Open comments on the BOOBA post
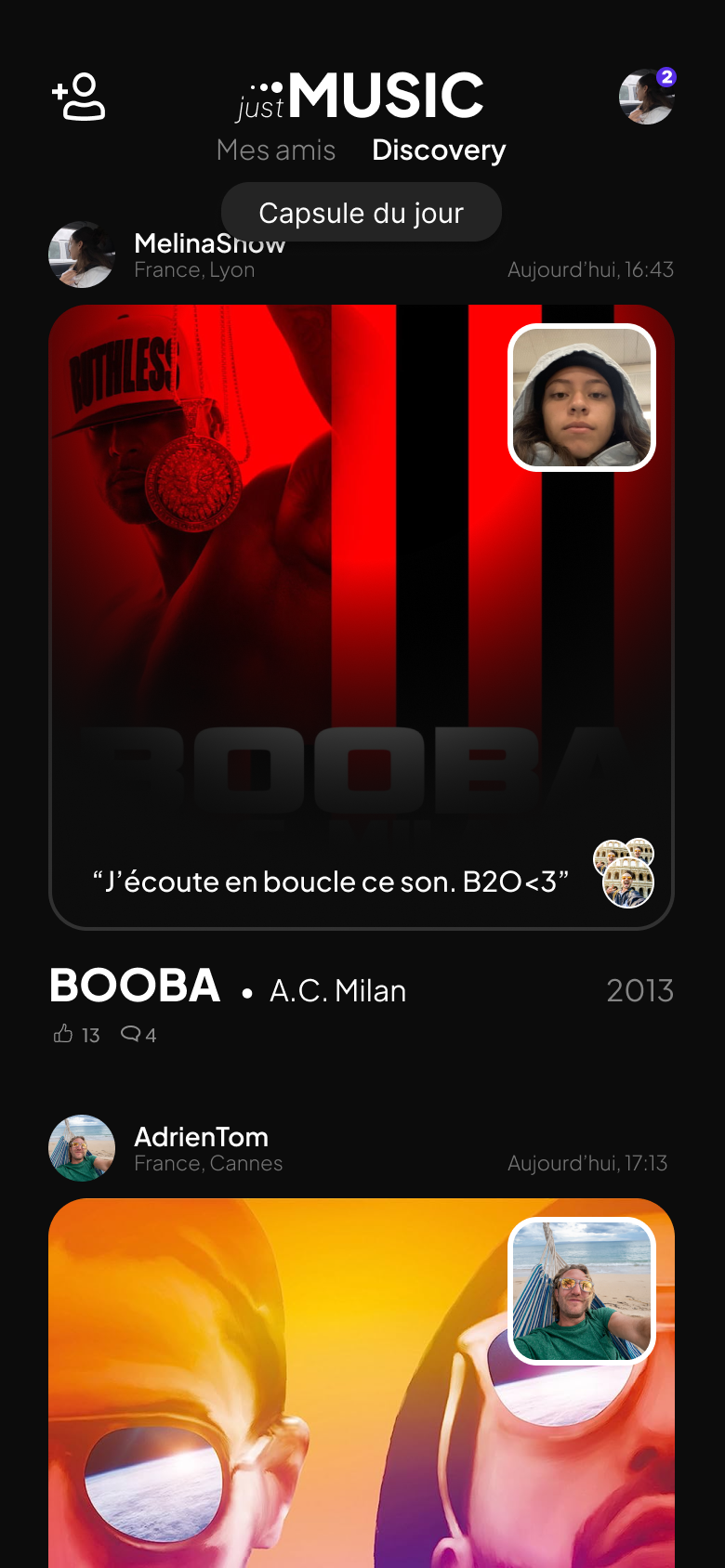This screenshot has height=1568, width=725. (138, 1034)
